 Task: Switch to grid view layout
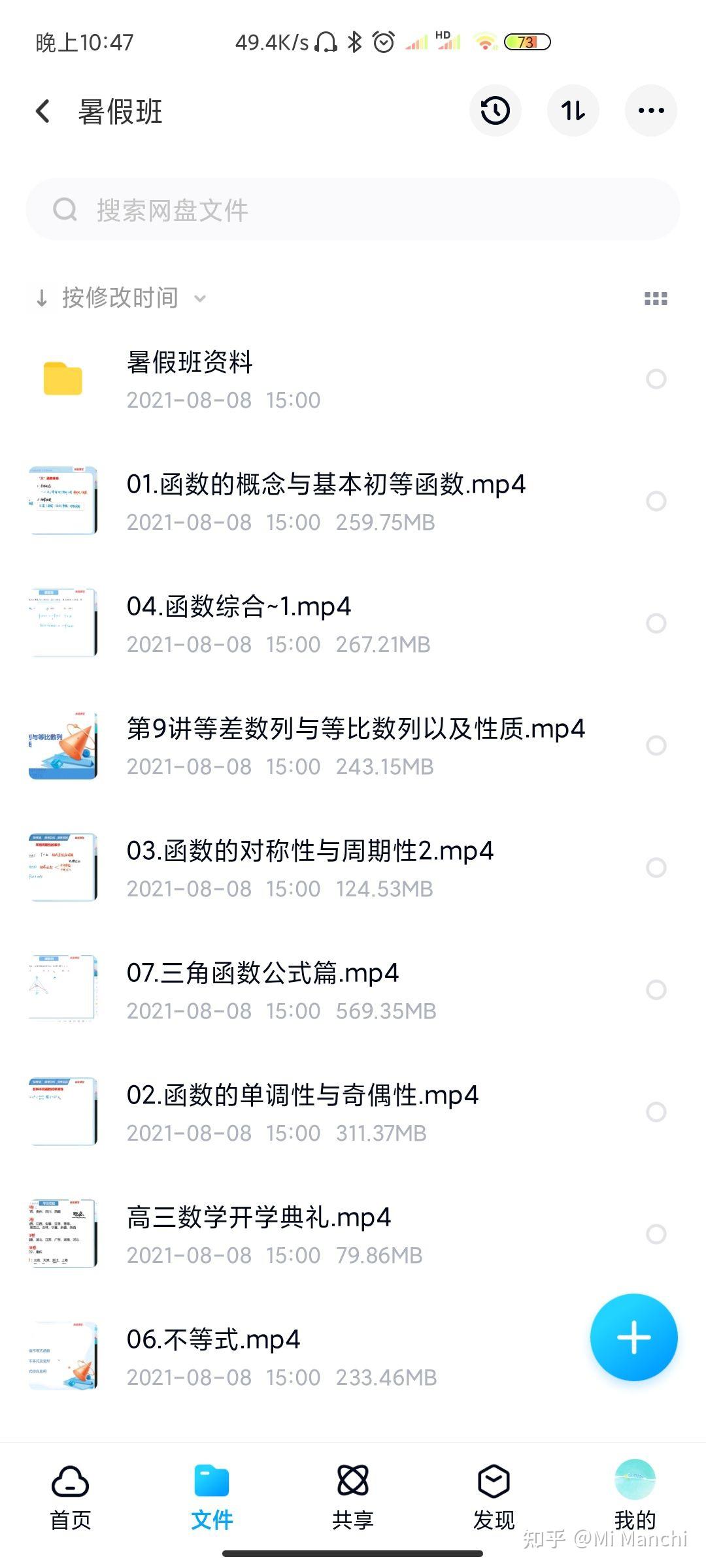coord(656,299)
